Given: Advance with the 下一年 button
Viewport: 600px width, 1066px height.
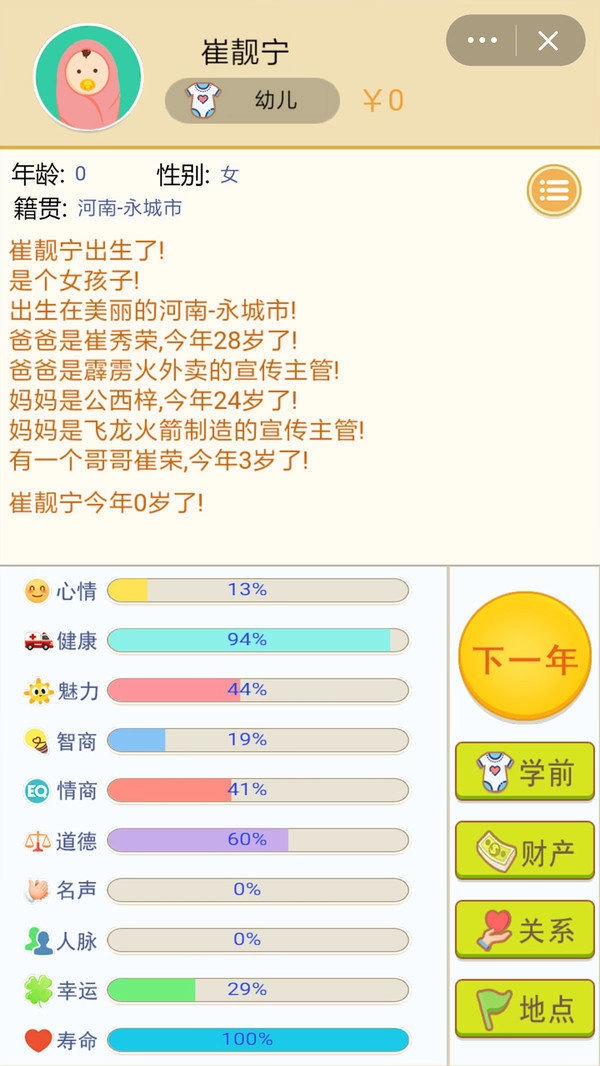Looking at the screenshot, I should pyautogui.click(x=525, y=658).
